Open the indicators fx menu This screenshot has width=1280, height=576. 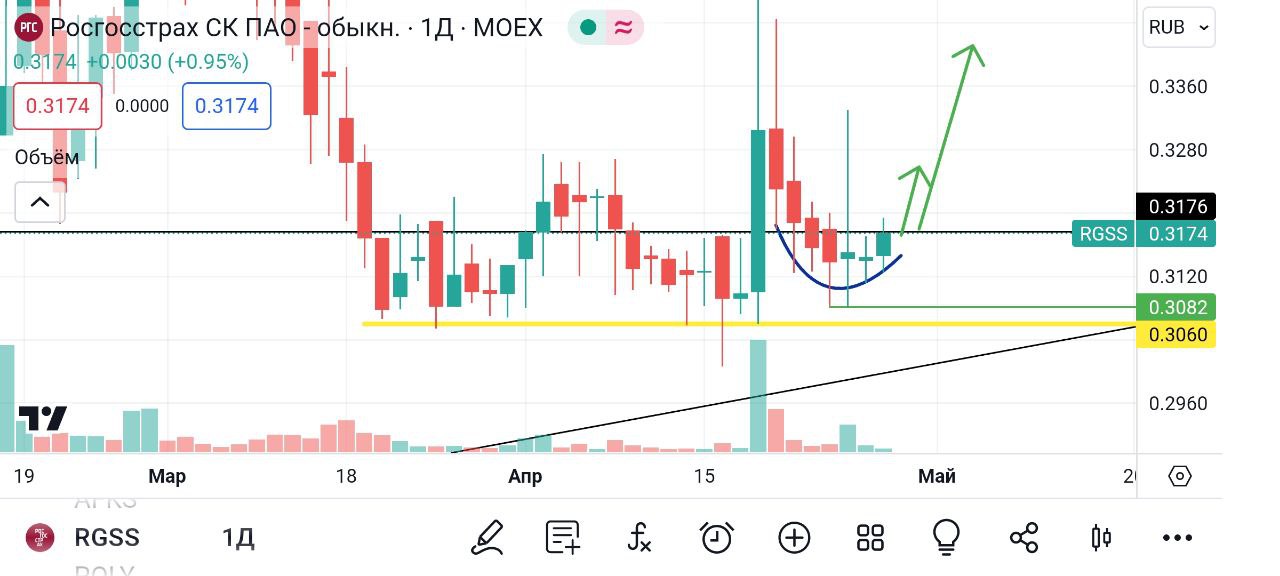640,538
